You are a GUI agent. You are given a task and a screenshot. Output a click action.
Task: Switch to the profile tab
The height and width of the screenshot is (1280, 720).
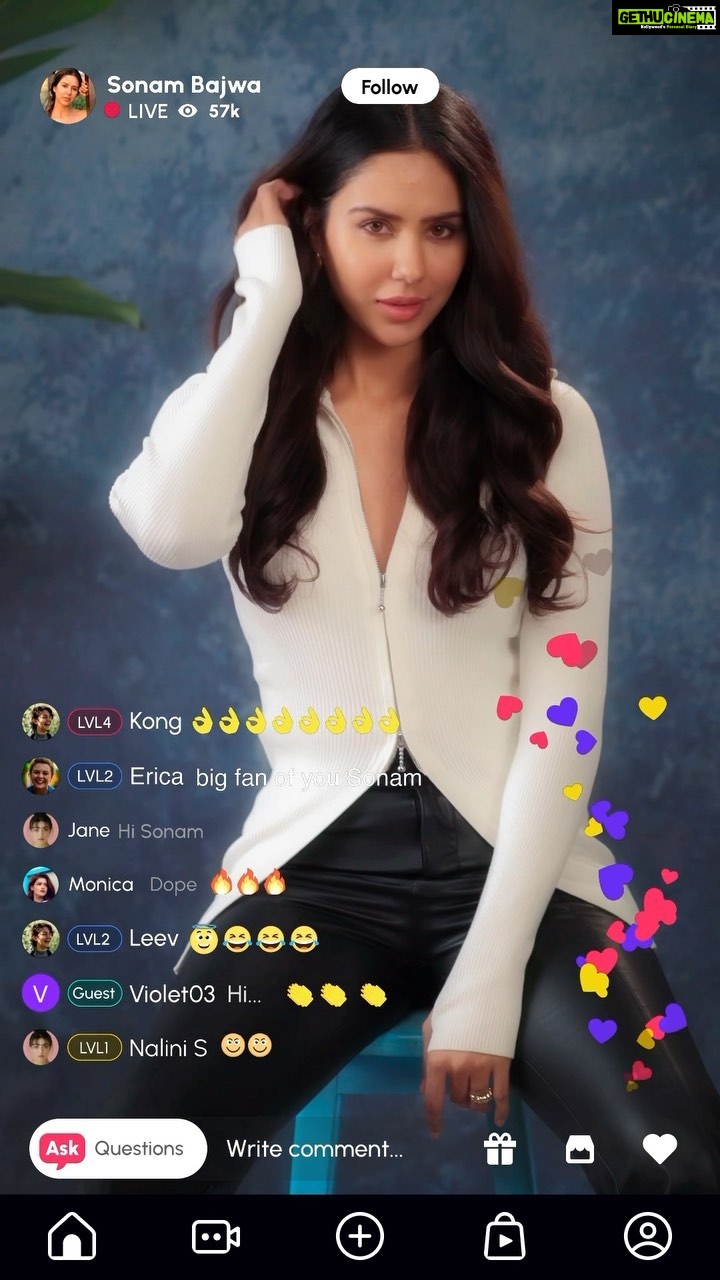point(648,1238)
